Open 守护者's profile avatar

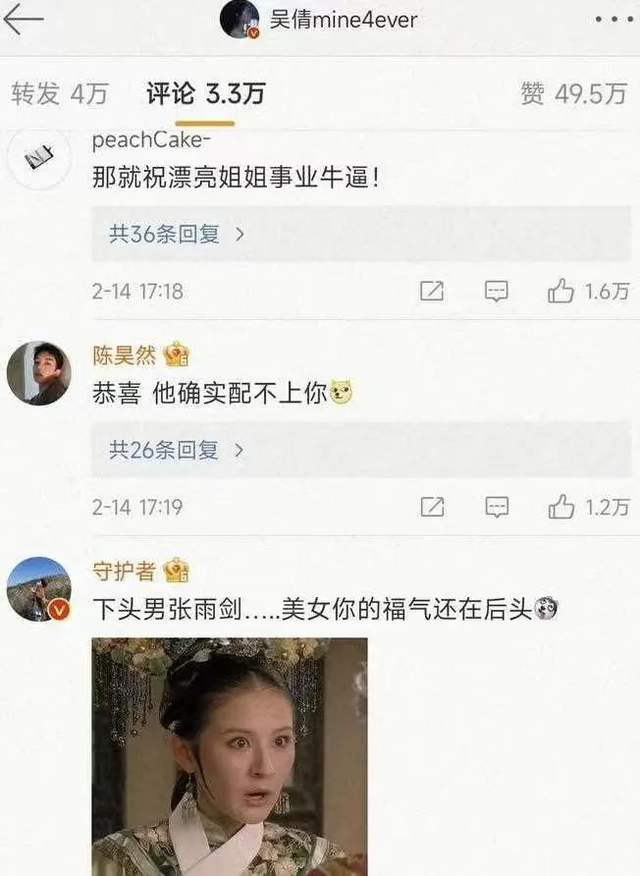38,589
